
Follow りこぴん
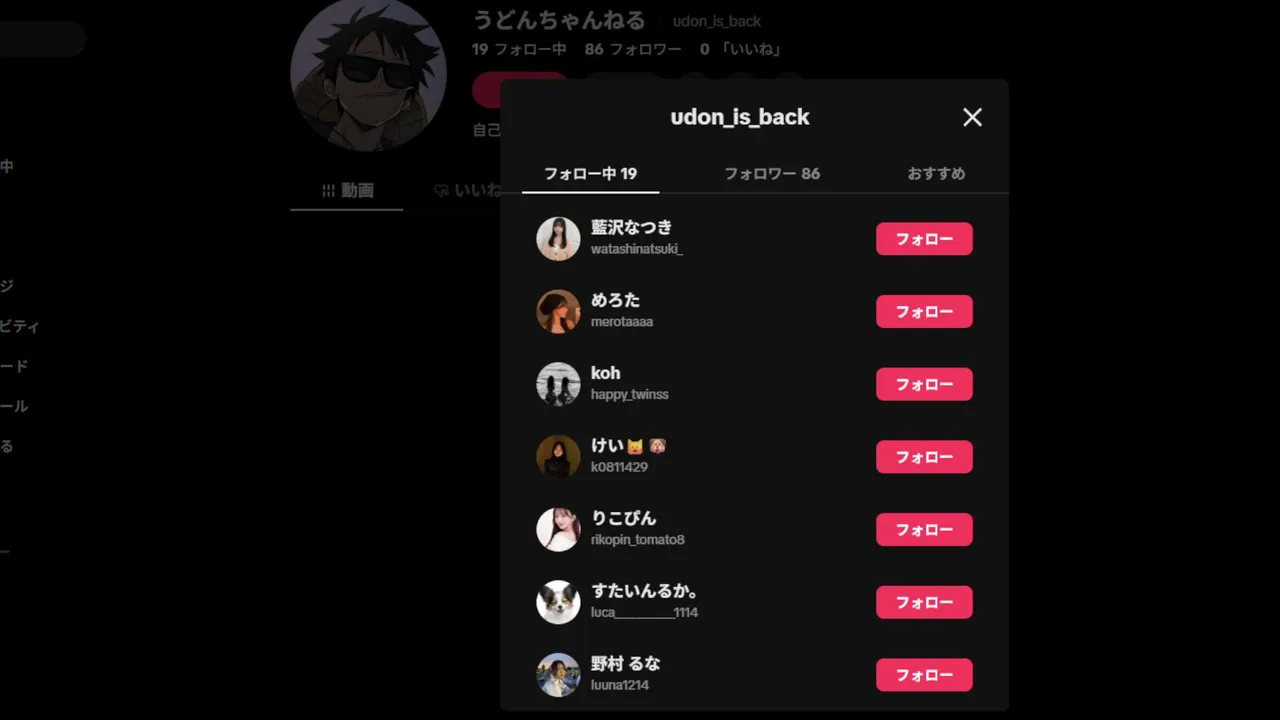click(924, 530)
